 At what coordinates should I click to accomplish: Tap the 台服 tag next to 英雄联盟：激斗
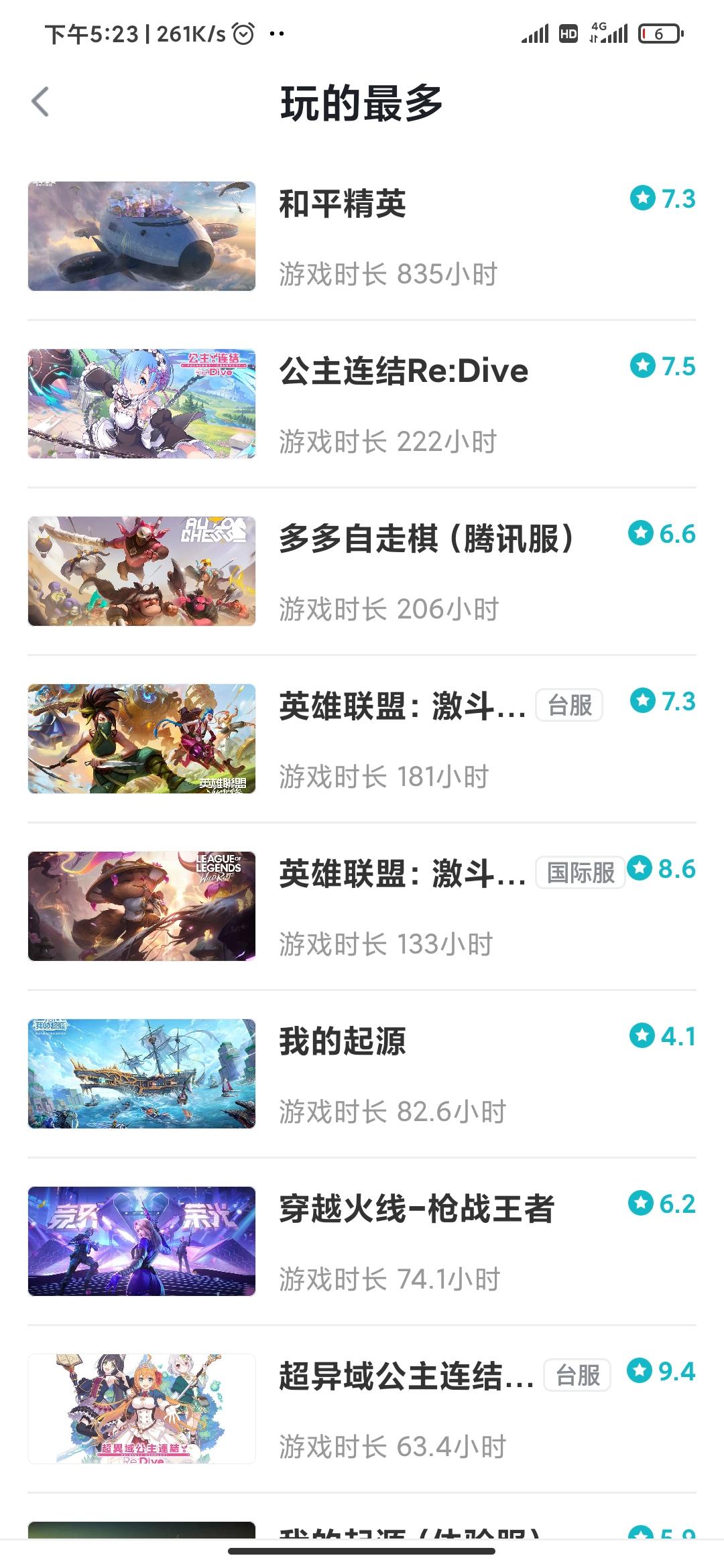[568, 705]
